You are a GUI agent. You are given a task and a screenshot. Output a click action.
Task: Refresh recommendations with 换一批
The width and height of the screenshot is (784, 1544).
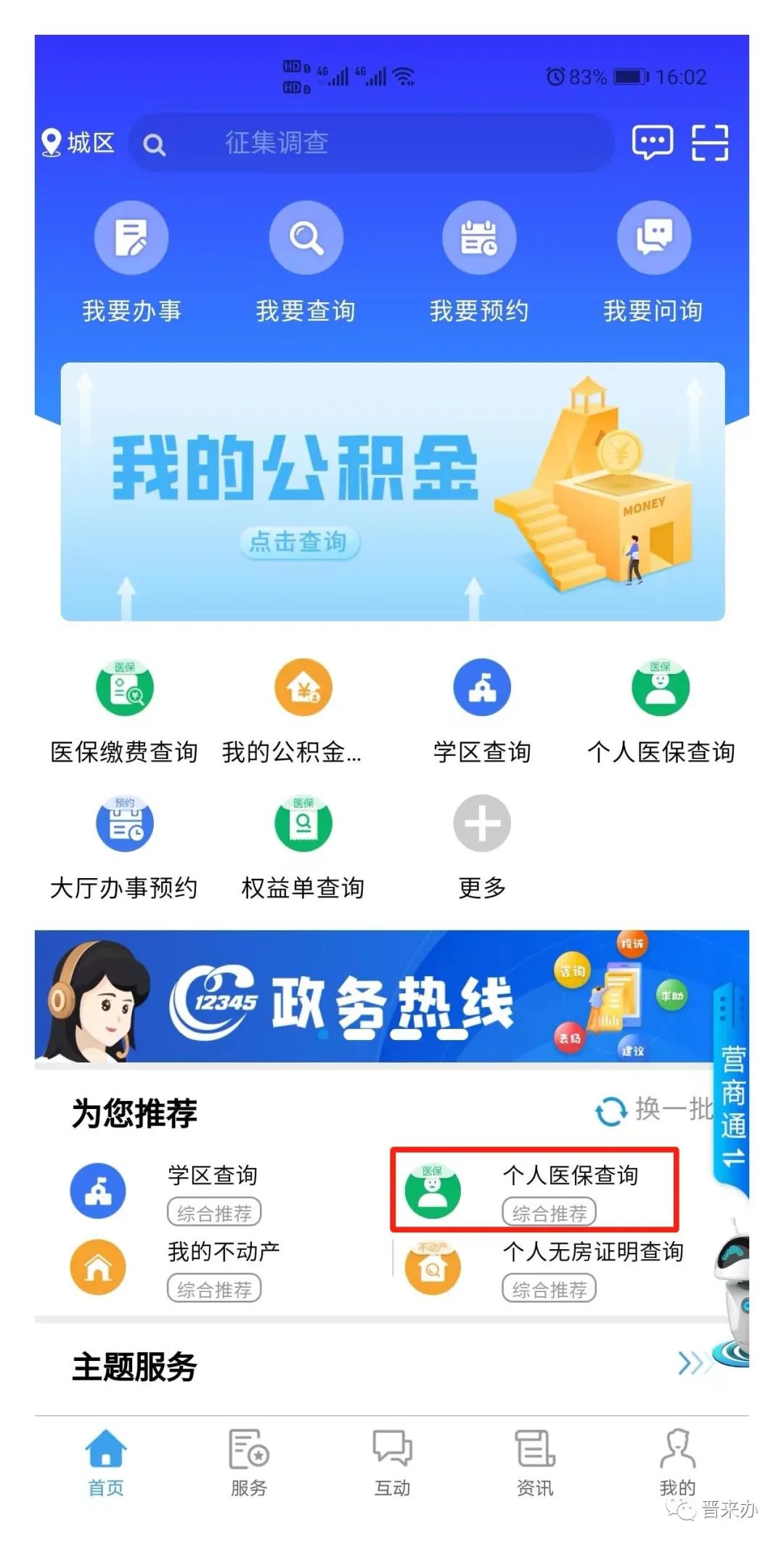pyautogui.click(x=653, y=1110)
